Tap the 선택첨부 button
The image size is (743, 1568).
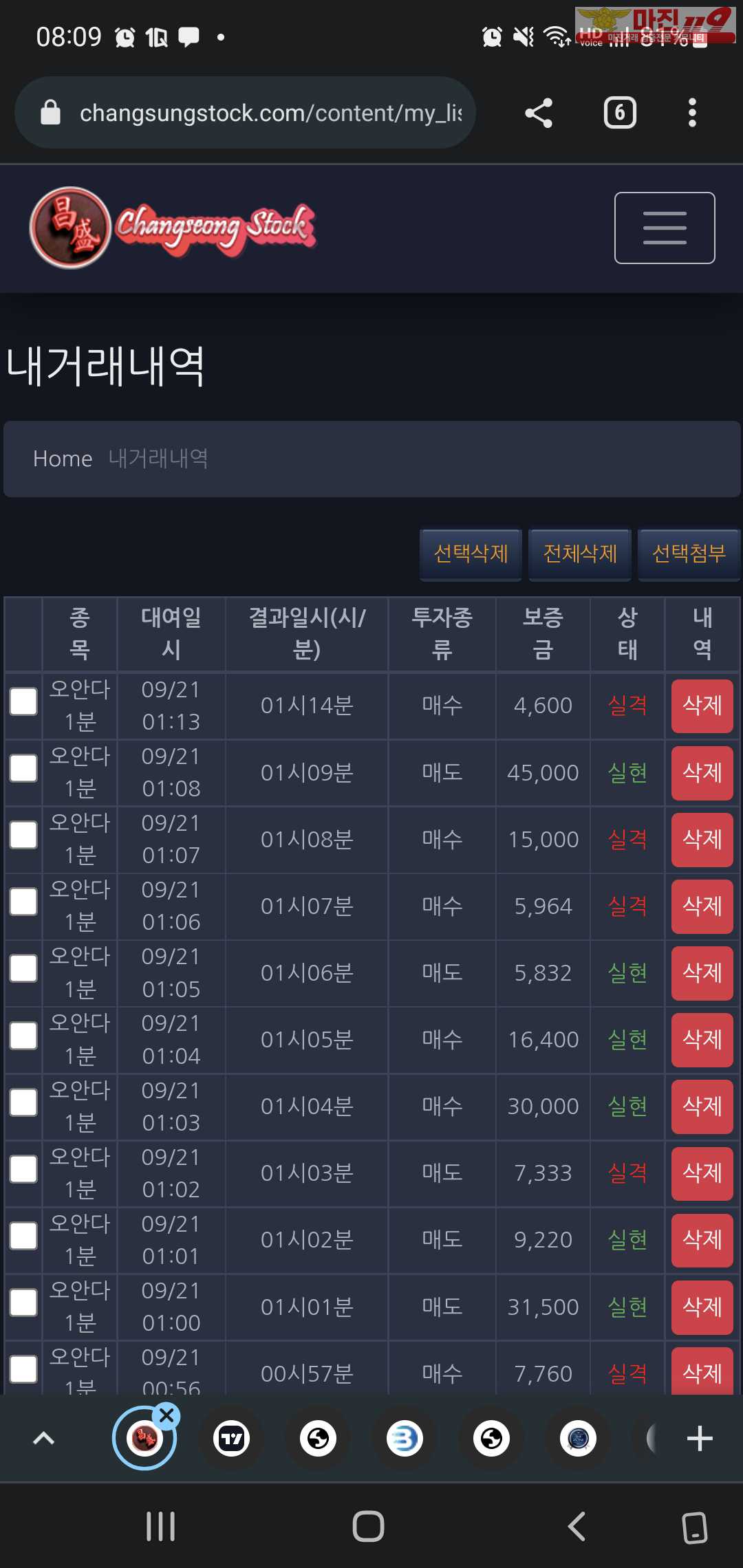point(689,554)
